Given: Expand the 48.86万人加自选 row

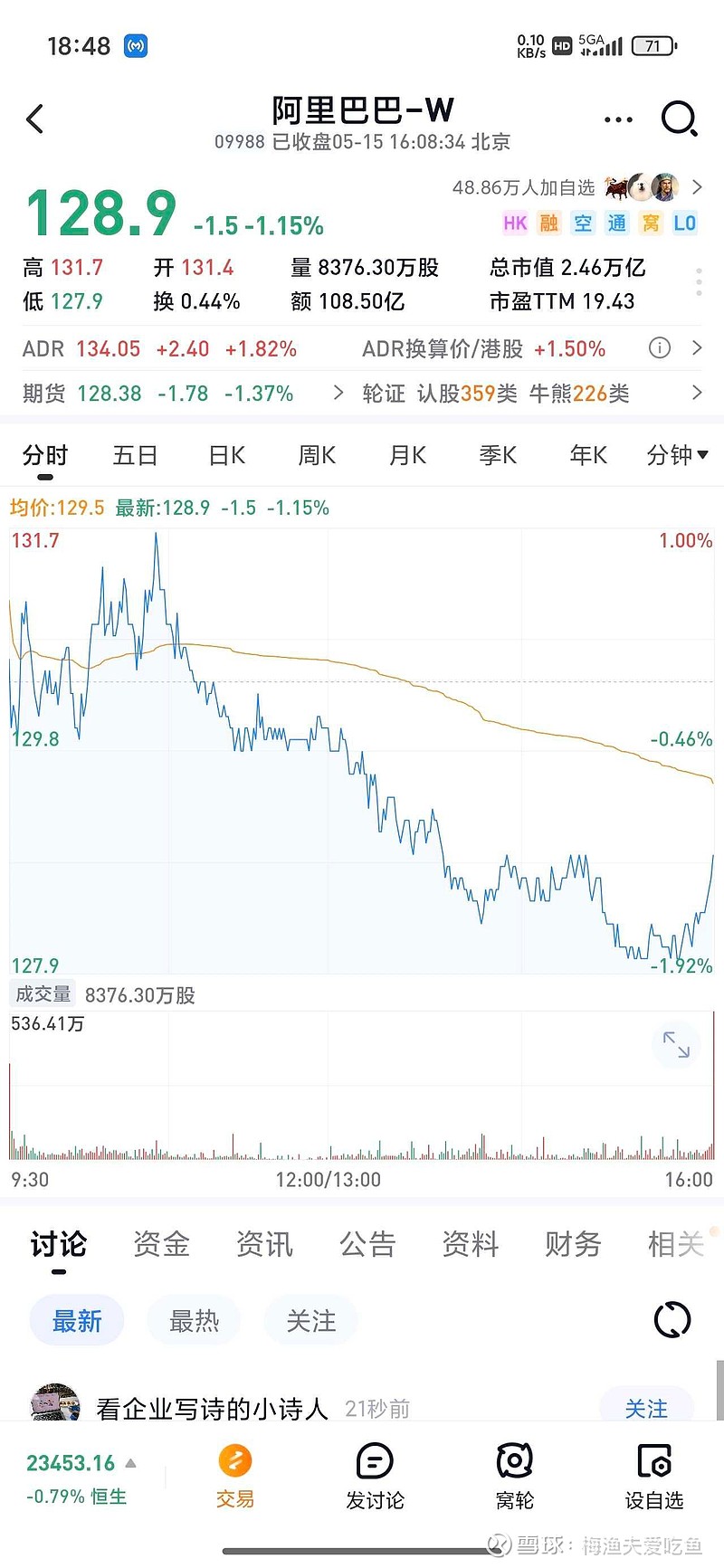Looking at the screenshot, I should (697, 187).
